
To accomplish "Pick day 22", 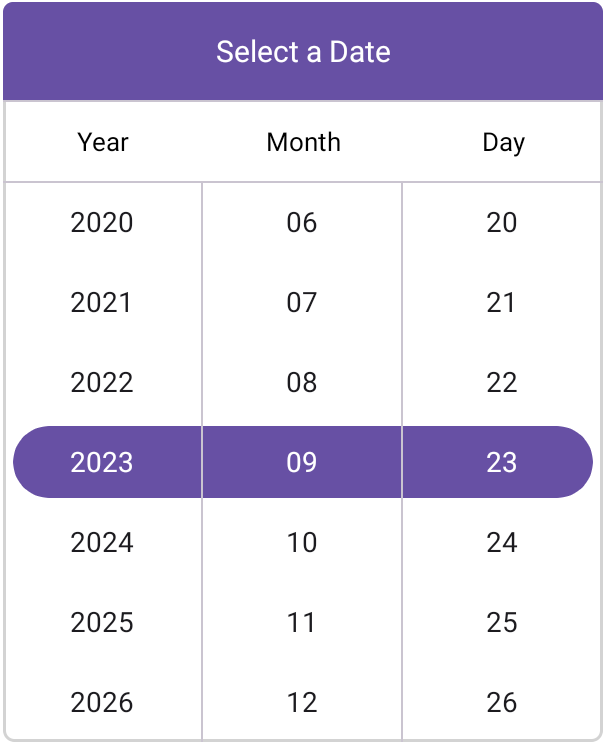I will (x=502, y=382).
